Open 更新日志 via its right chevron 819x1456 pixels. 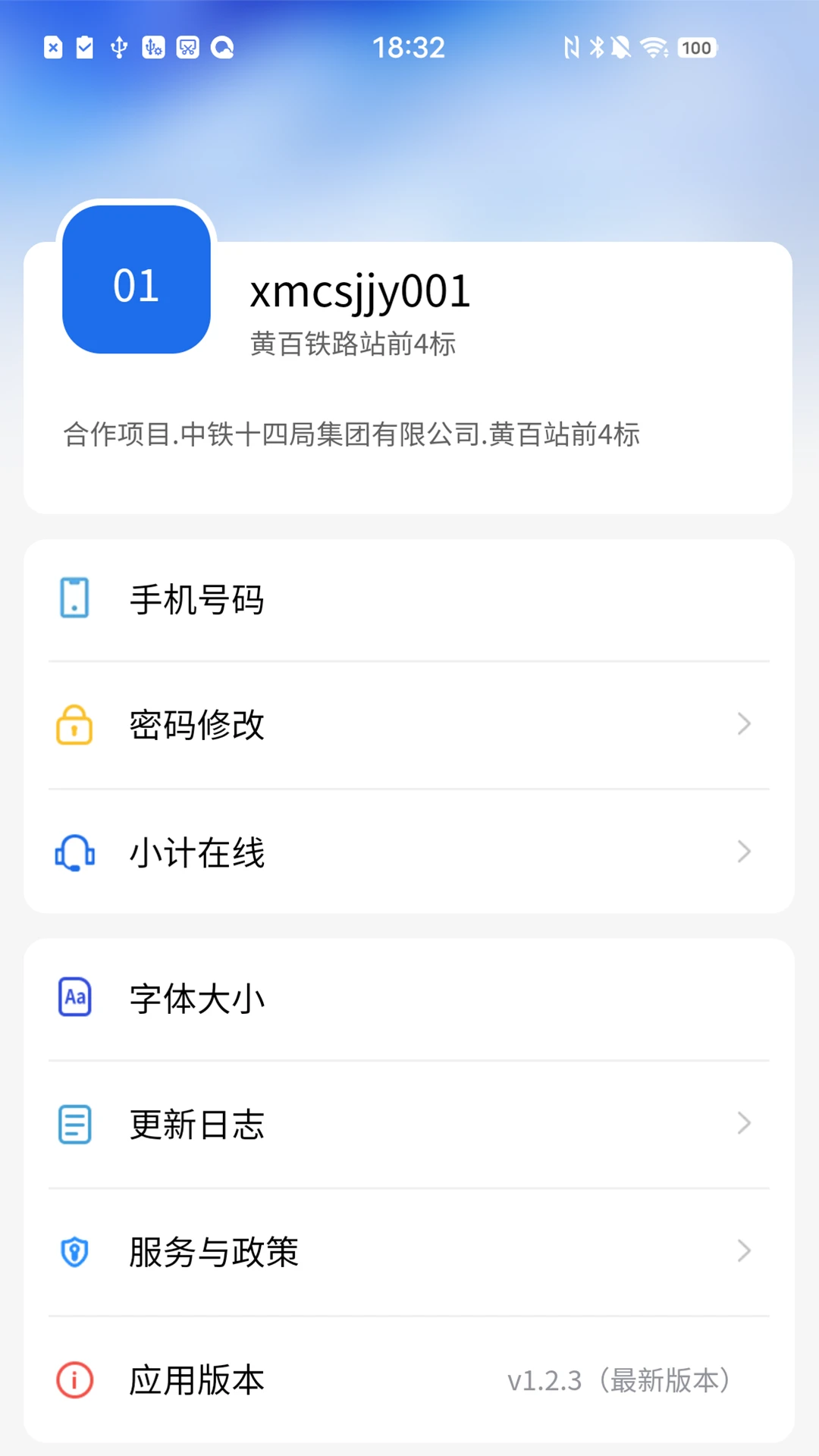click(743, 1125)
